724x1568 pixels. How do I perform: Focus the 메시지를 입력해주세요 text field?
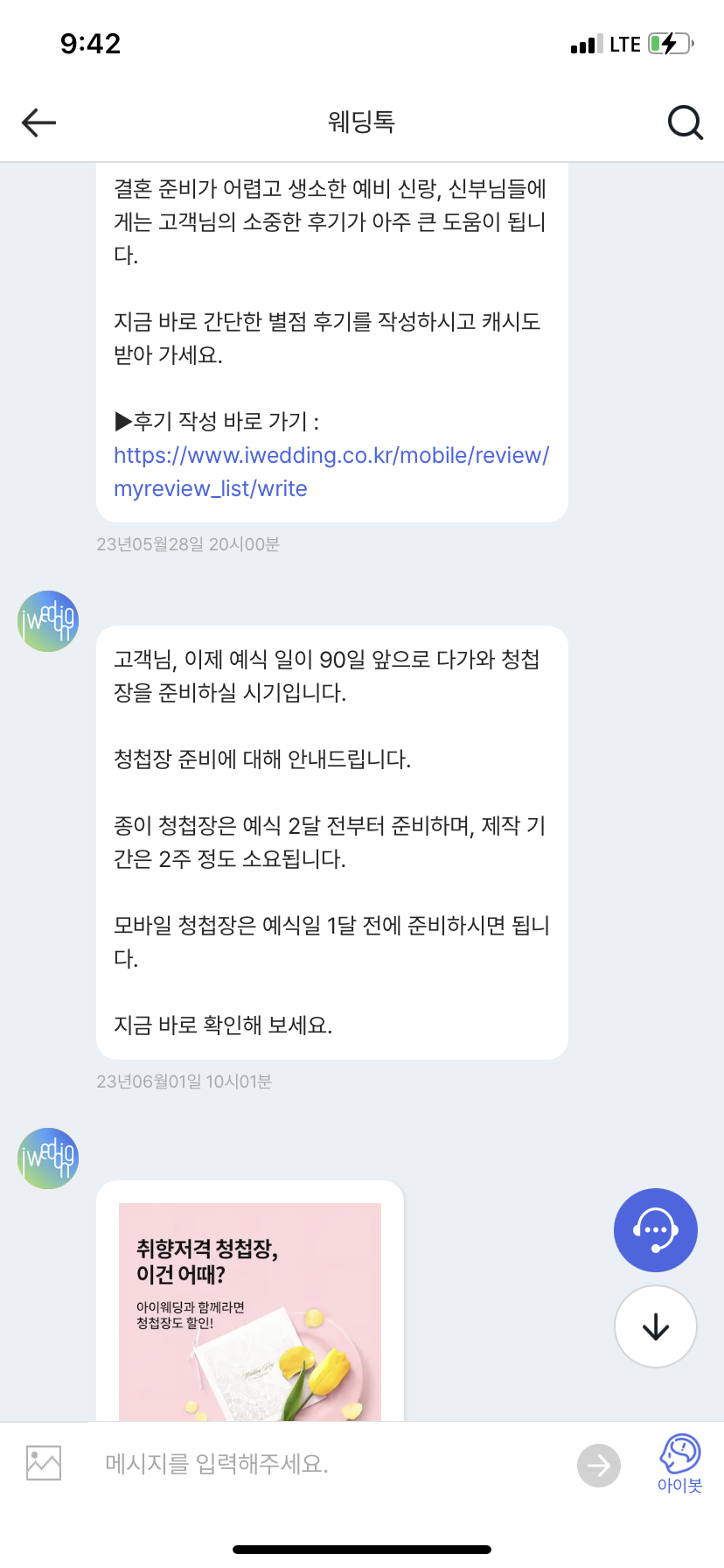(332, 1463)
